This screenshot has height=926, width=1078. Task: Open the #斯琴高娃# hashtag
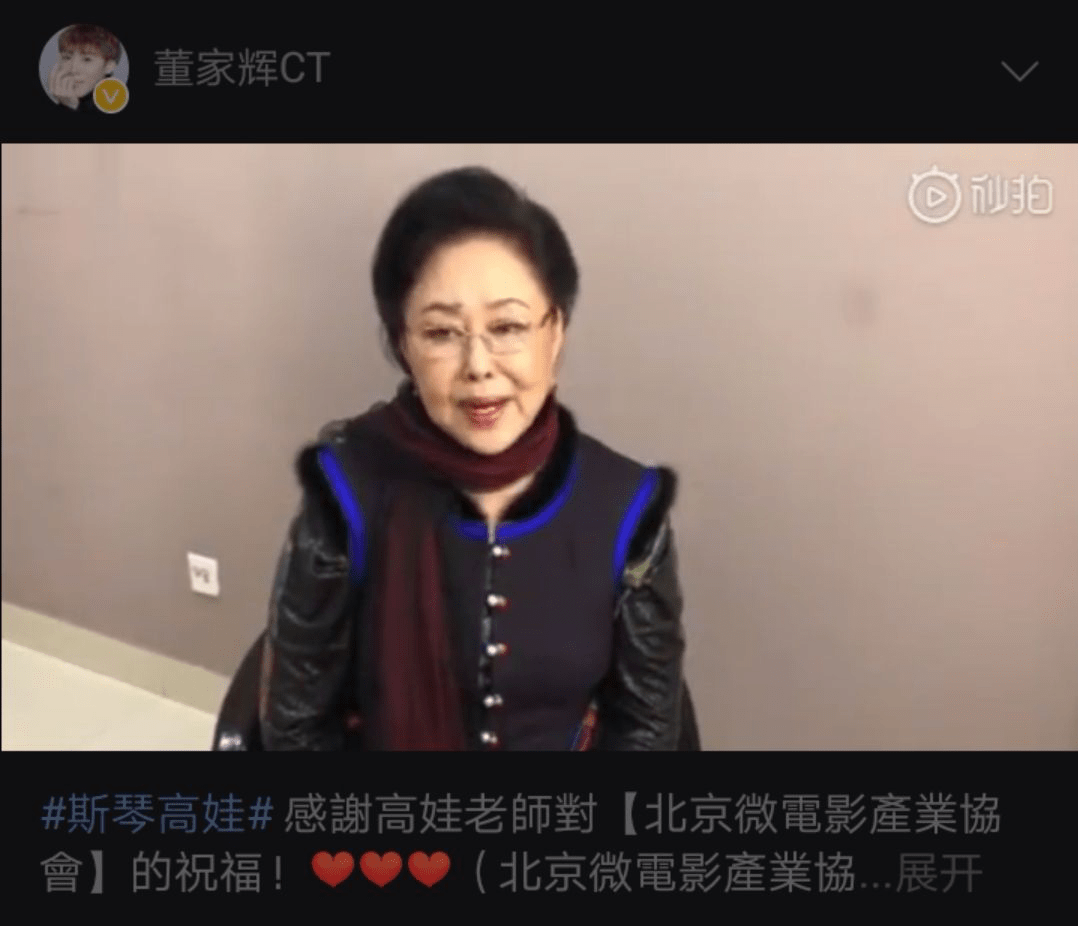point(157,816)
